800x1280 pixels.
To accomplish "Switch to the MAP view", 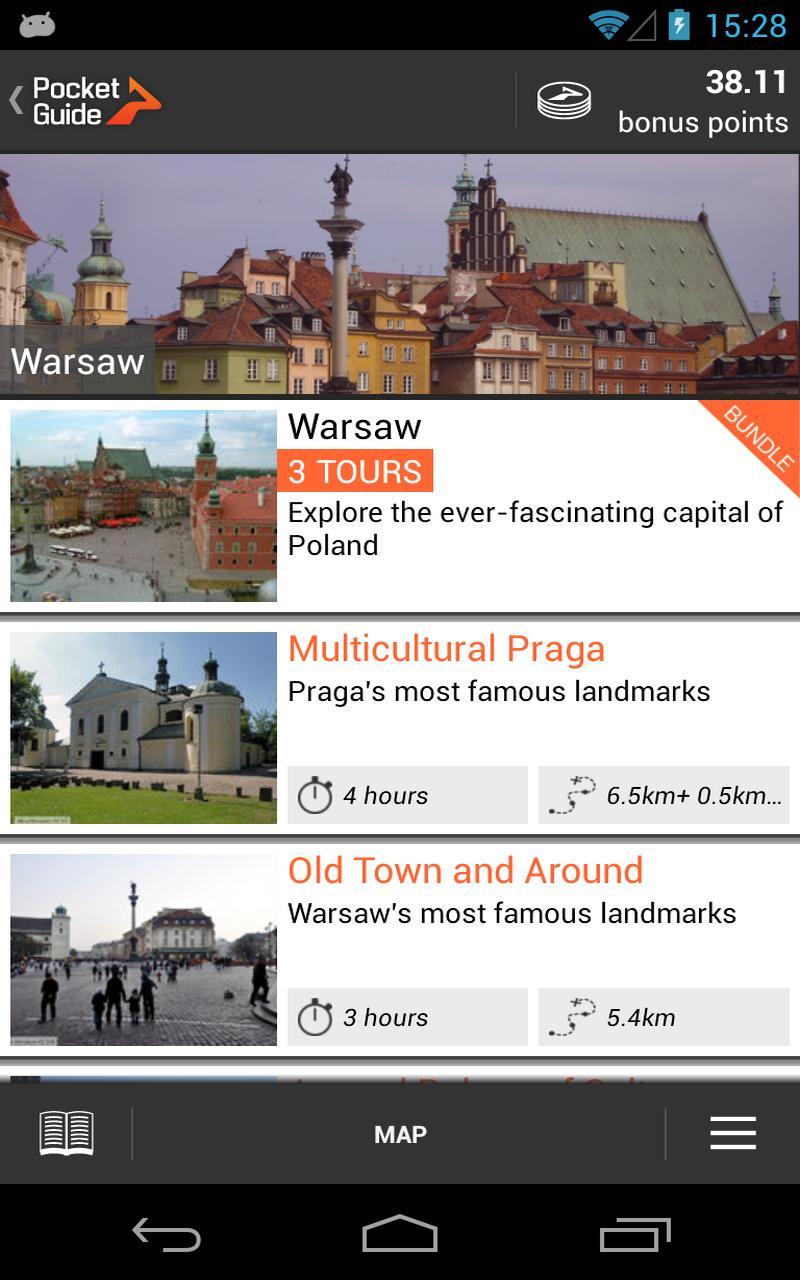I will click(399, 1133).
